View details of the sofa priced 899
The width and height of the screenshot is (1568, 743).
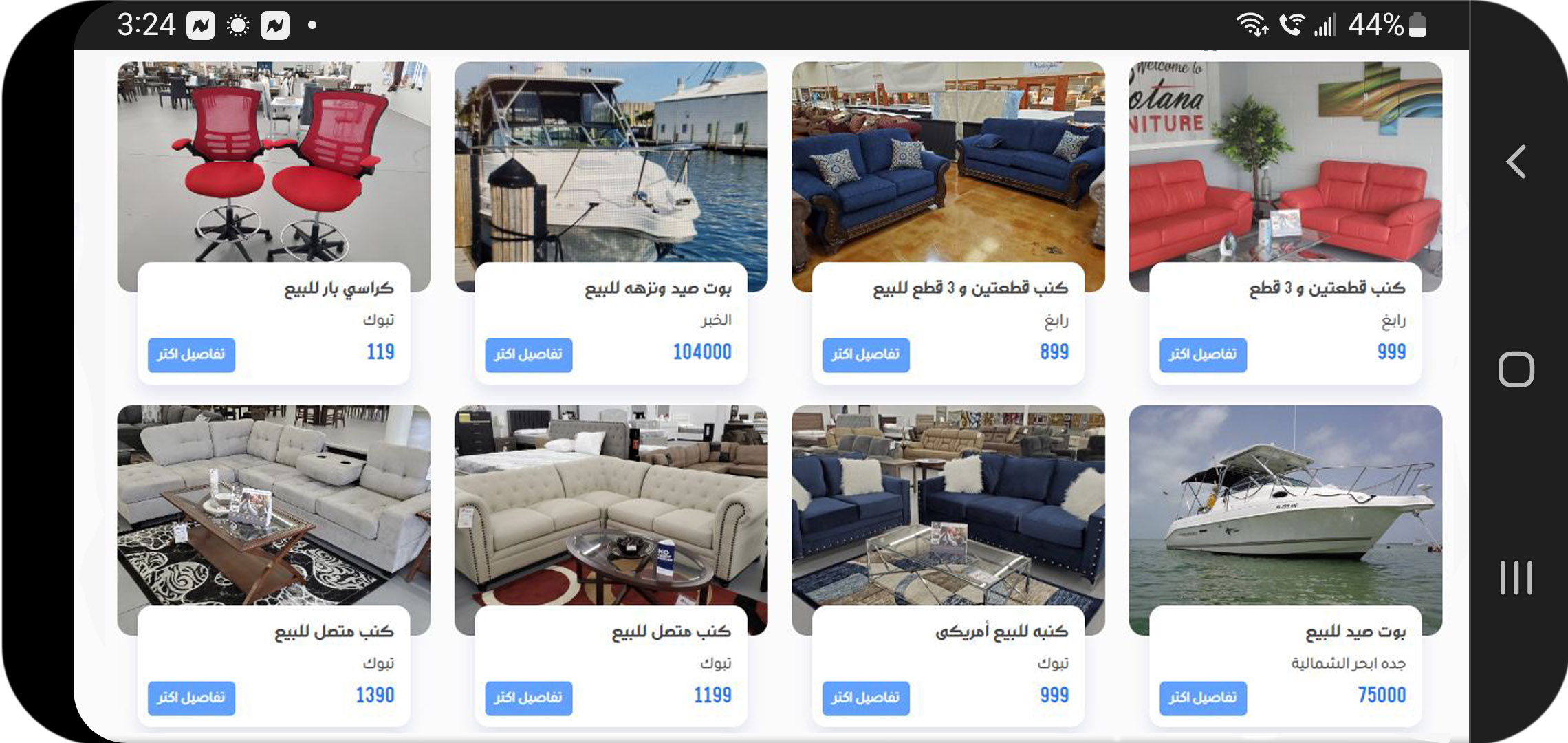865,354
